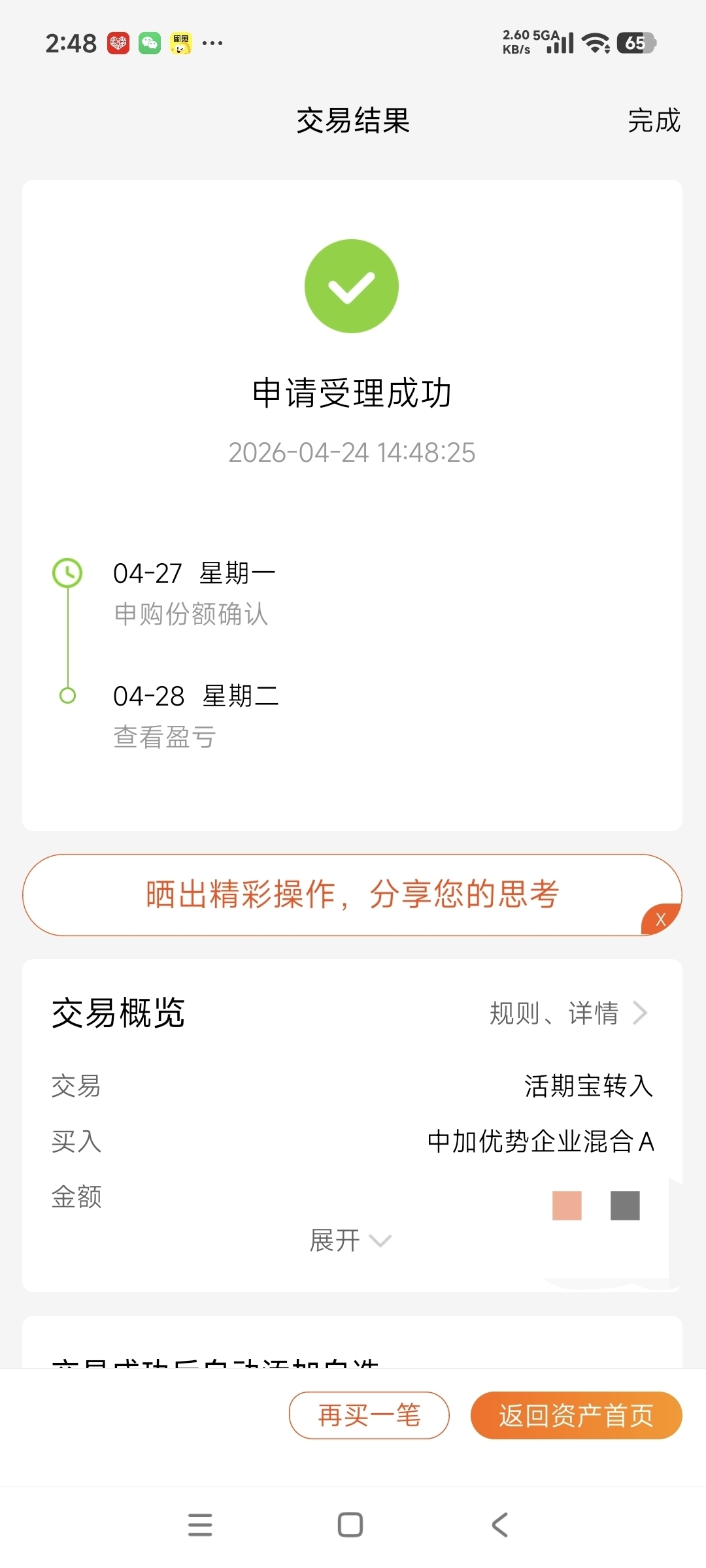Expand the 交易概览 details with 展开
This screenshot has height=1568, width=706.
coord(350,1240)
